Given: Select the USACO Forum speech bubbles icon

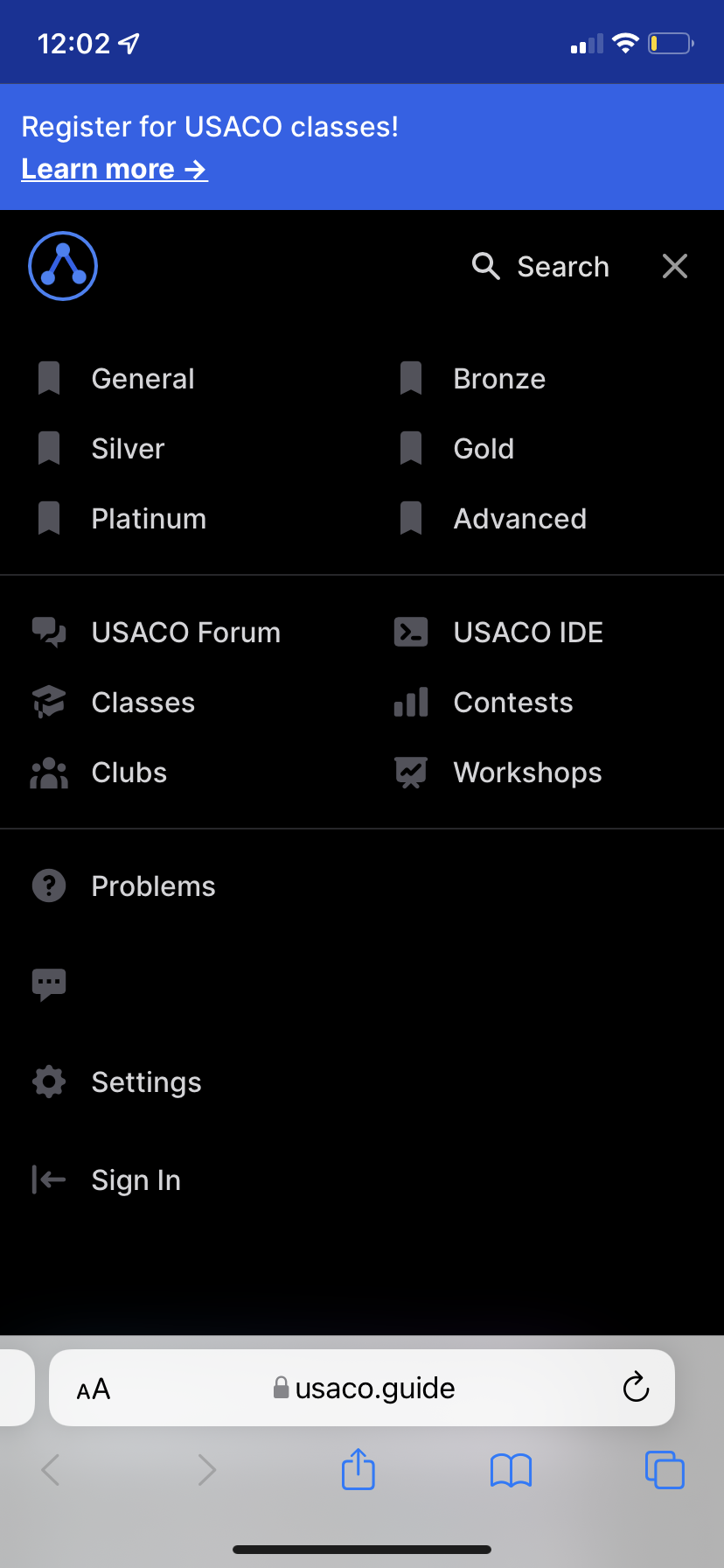Looking at the screenshot, I should (48, 632).
